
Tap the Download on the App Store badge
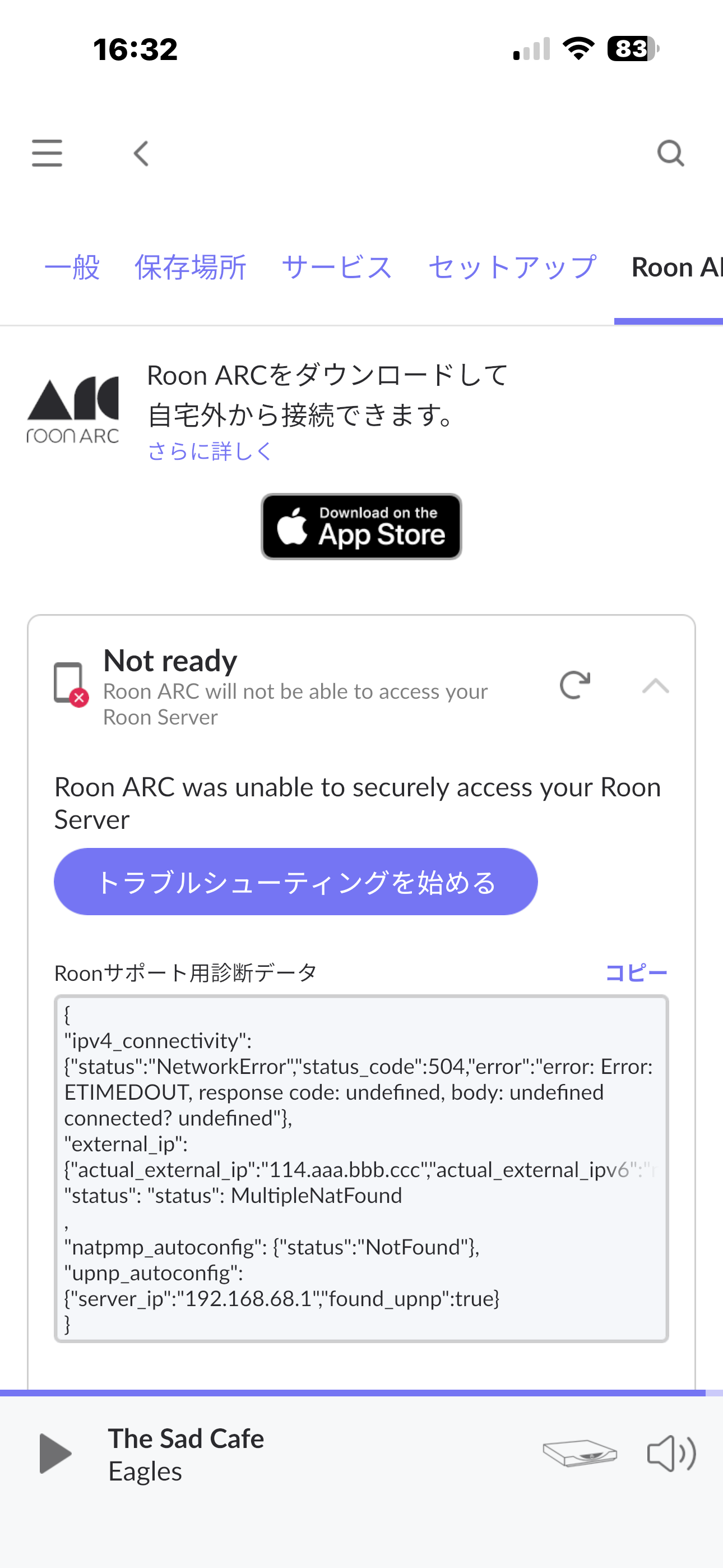[x=361, y=527]
